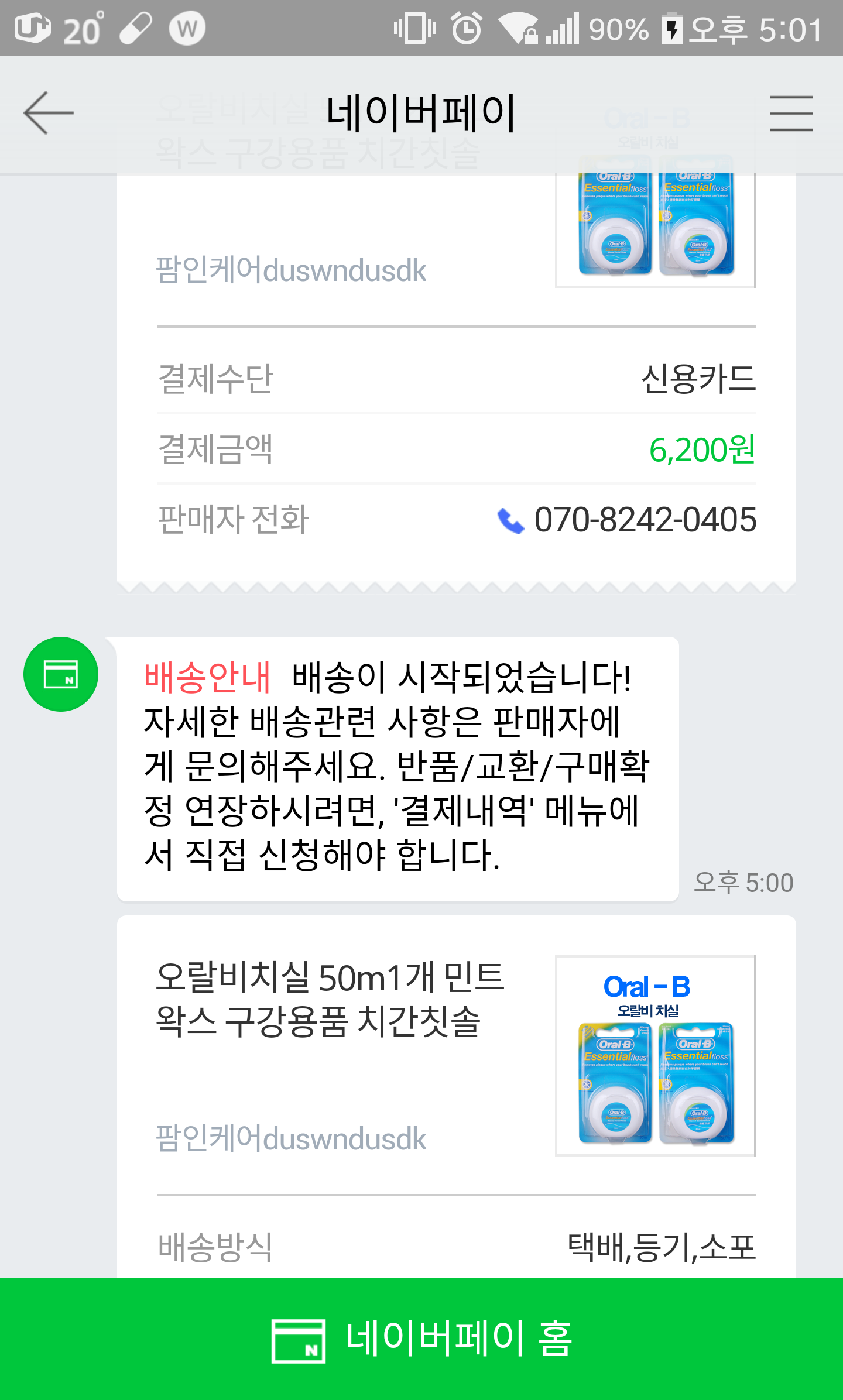Open the hamburger menu

[791, 114]
